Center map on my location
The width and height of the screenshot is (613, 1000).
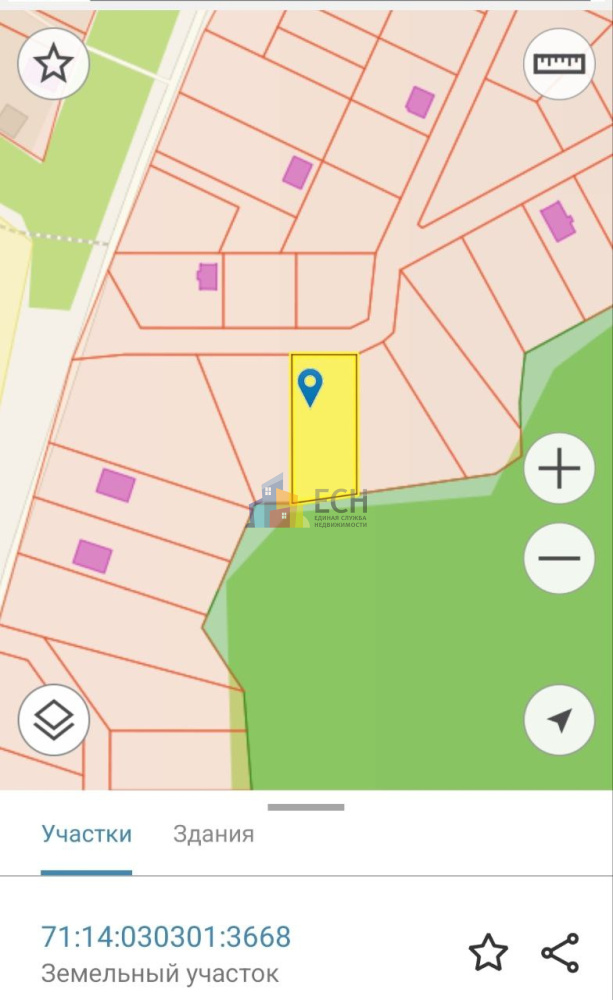click(559, 720)
